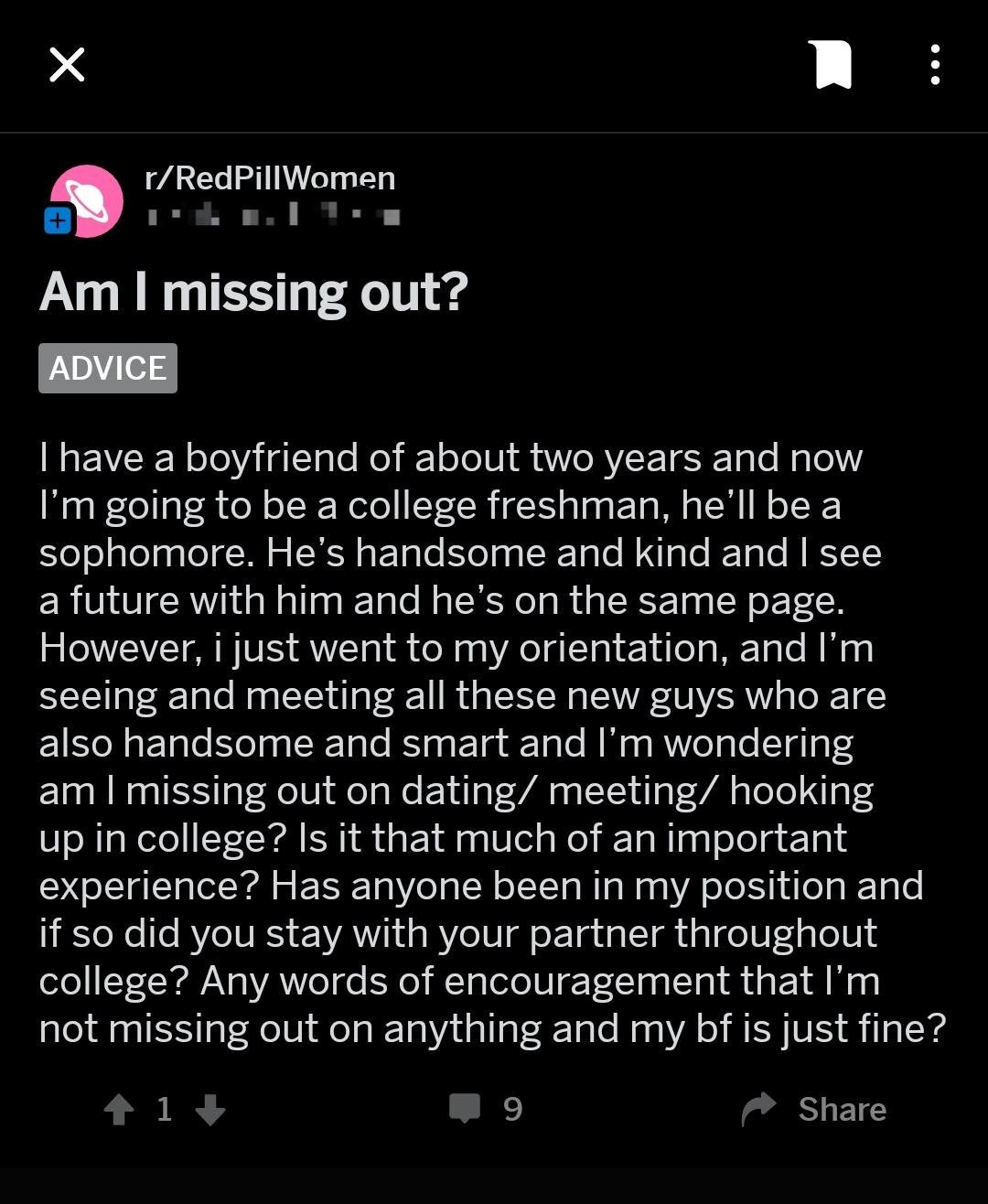The image size is (988, 1204).
Task: Toggle the bookmark to save this post
Action: (x=832, y=65)
